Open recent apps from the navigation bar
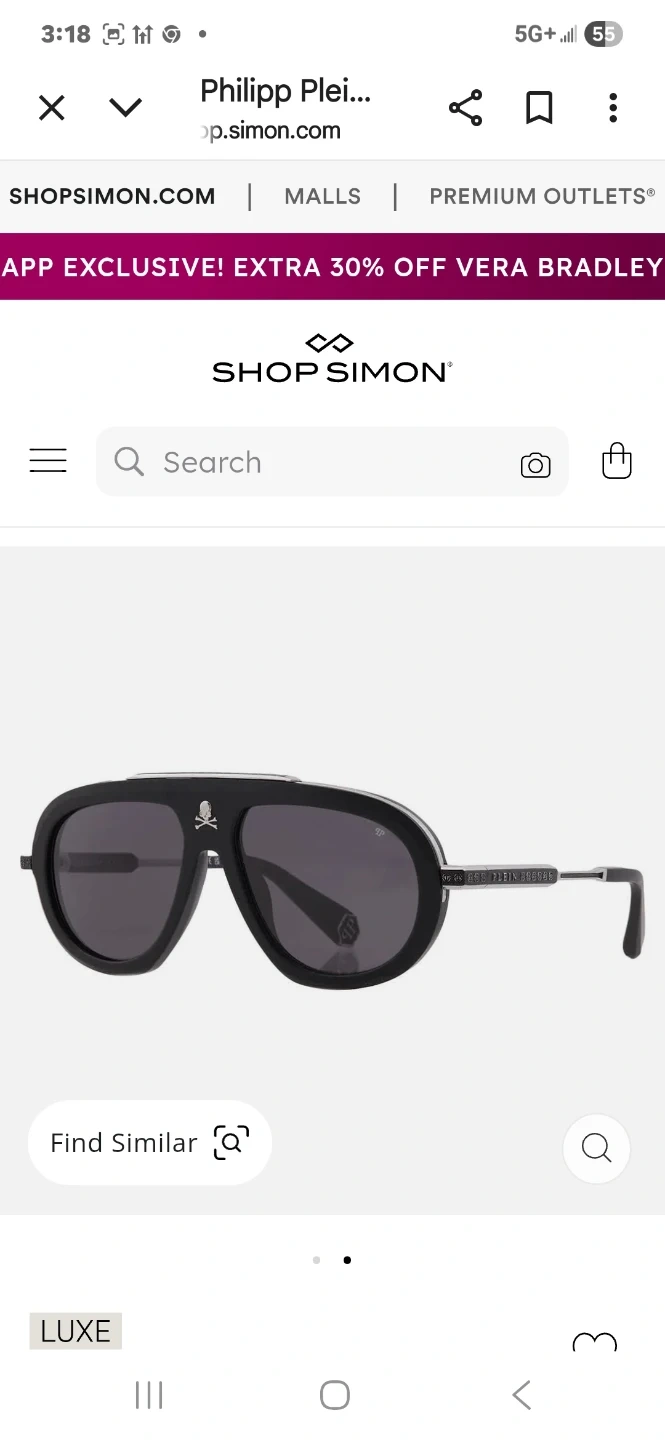This screenshot has height=1440, width=665. click(x=149, y=1395)
